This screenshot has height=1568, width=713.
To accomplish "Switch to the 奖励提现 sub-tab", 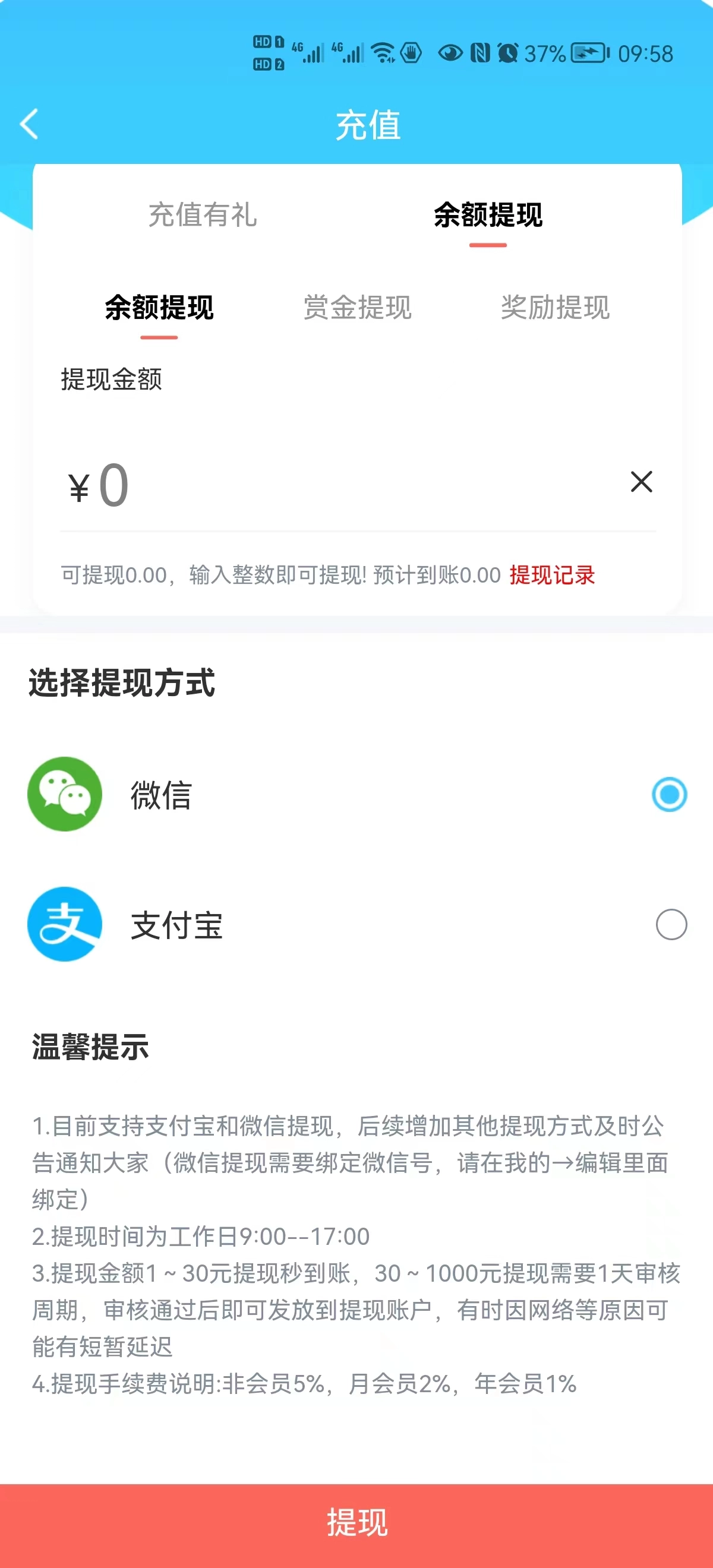I will 555,308.
